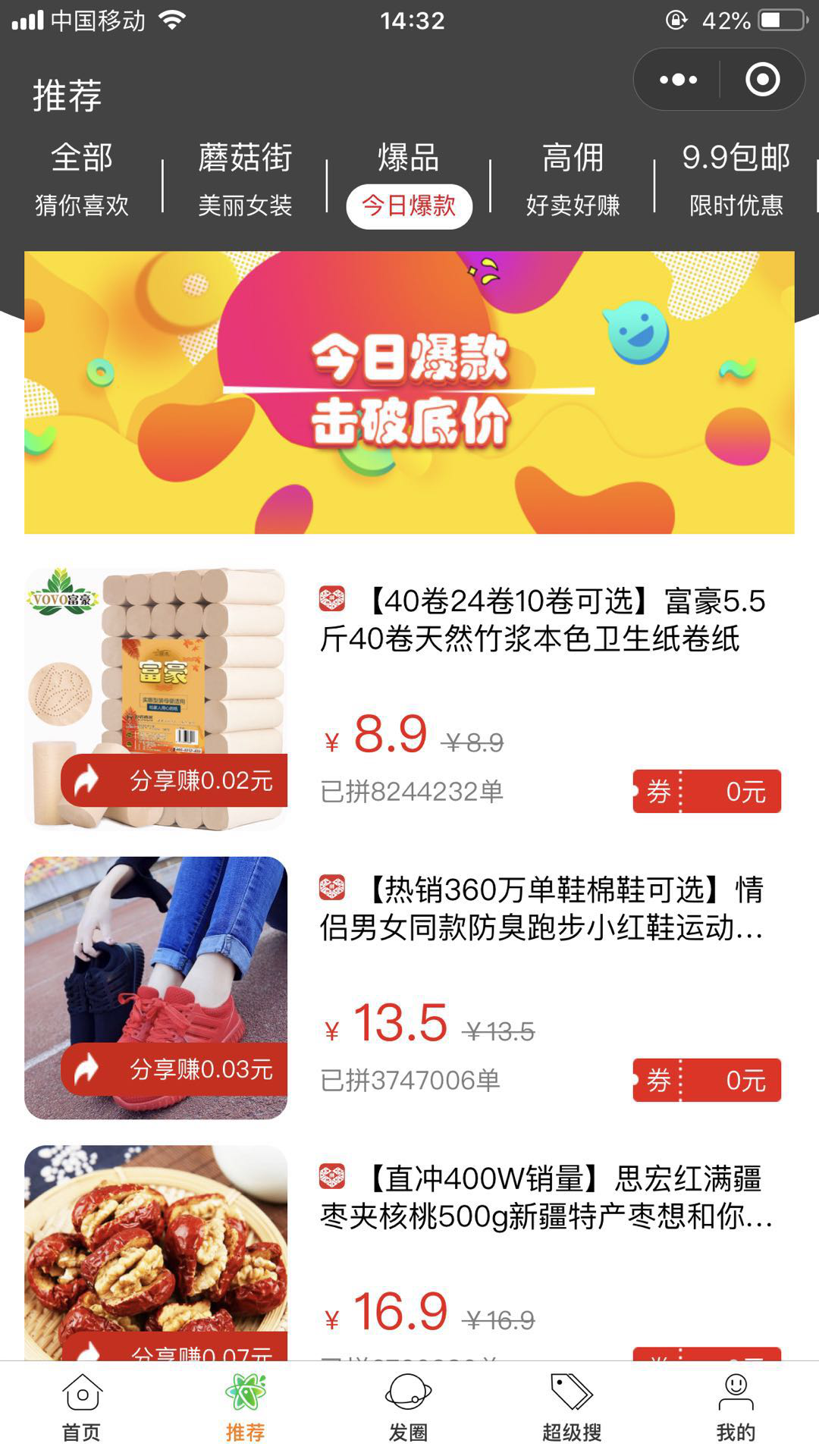Tap the 券 0元 coupon for the 8.9元 tissue

707,792
